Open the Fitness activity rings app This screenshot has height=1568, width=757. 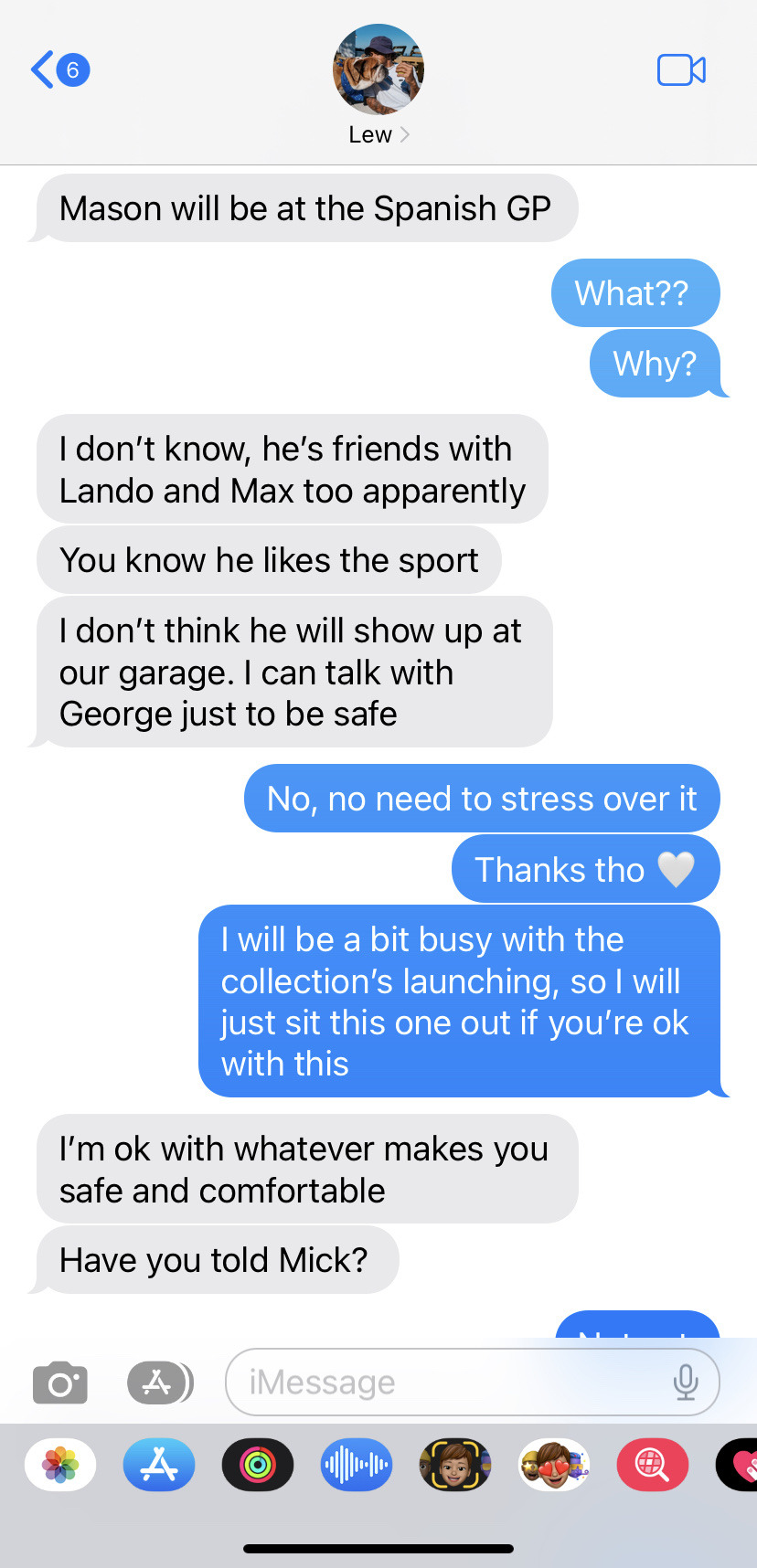258,1465
